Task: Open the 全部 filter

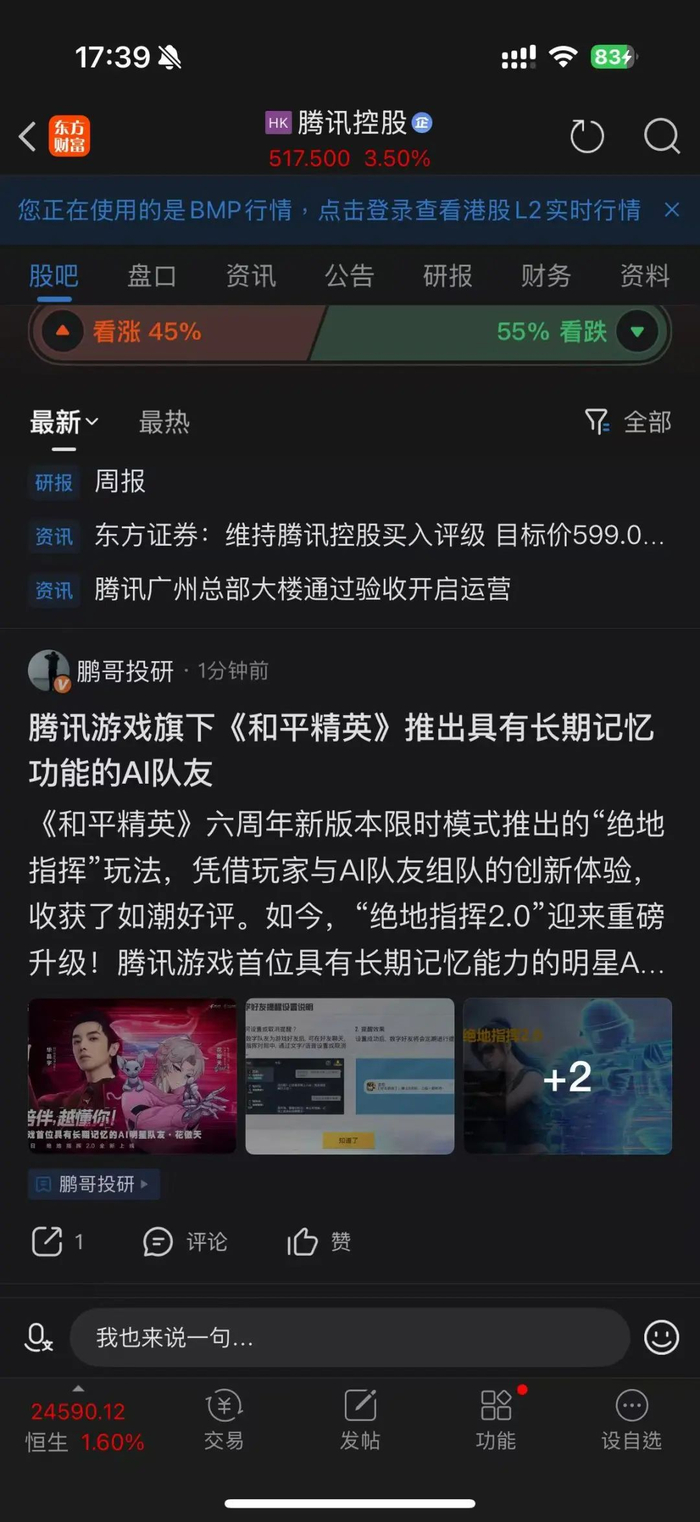Action: (x=628, y=422)
